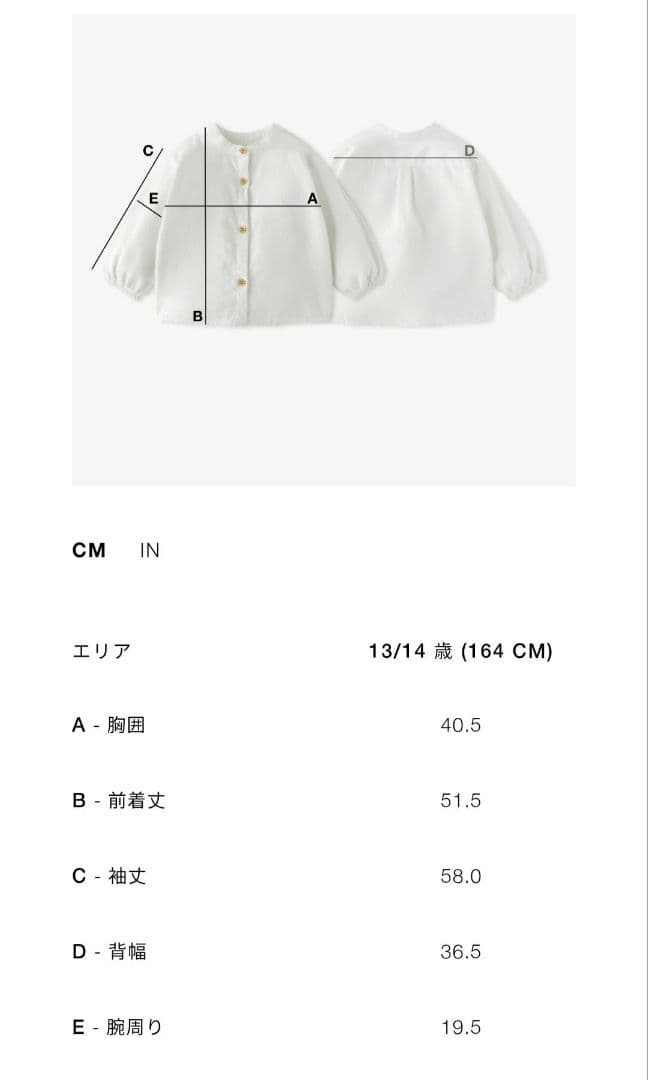Screen dimensions: 648x1080
Task: Switch measurements to IN units
Action: point(149,550)
